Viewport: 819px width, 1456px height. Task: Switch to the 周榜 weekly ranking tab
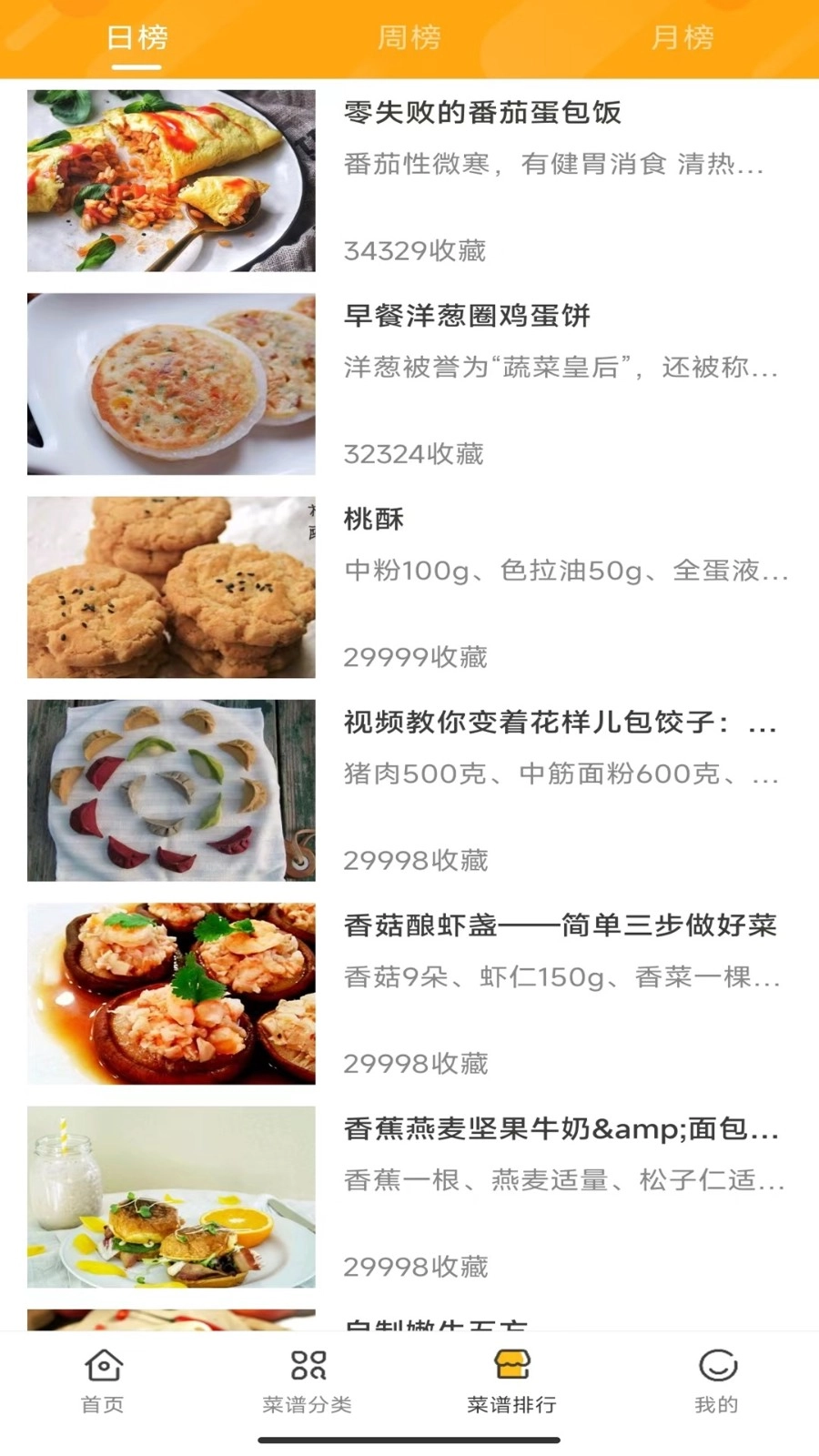[409, 38]
